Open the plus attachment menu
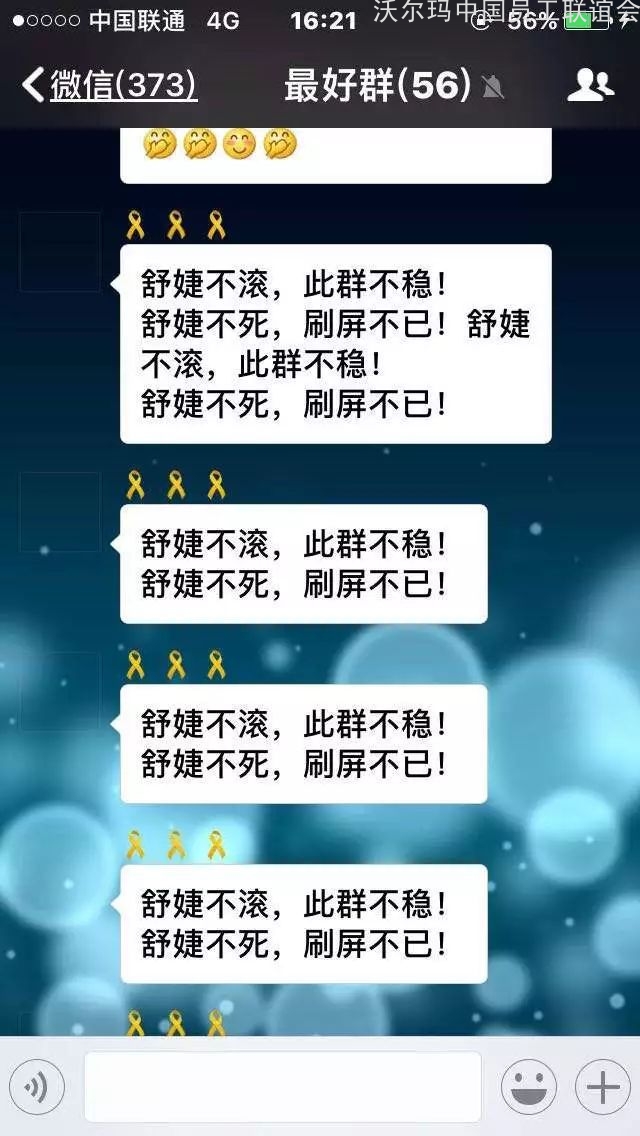Screen dimensions: 640x1136 pos(602,1086)
